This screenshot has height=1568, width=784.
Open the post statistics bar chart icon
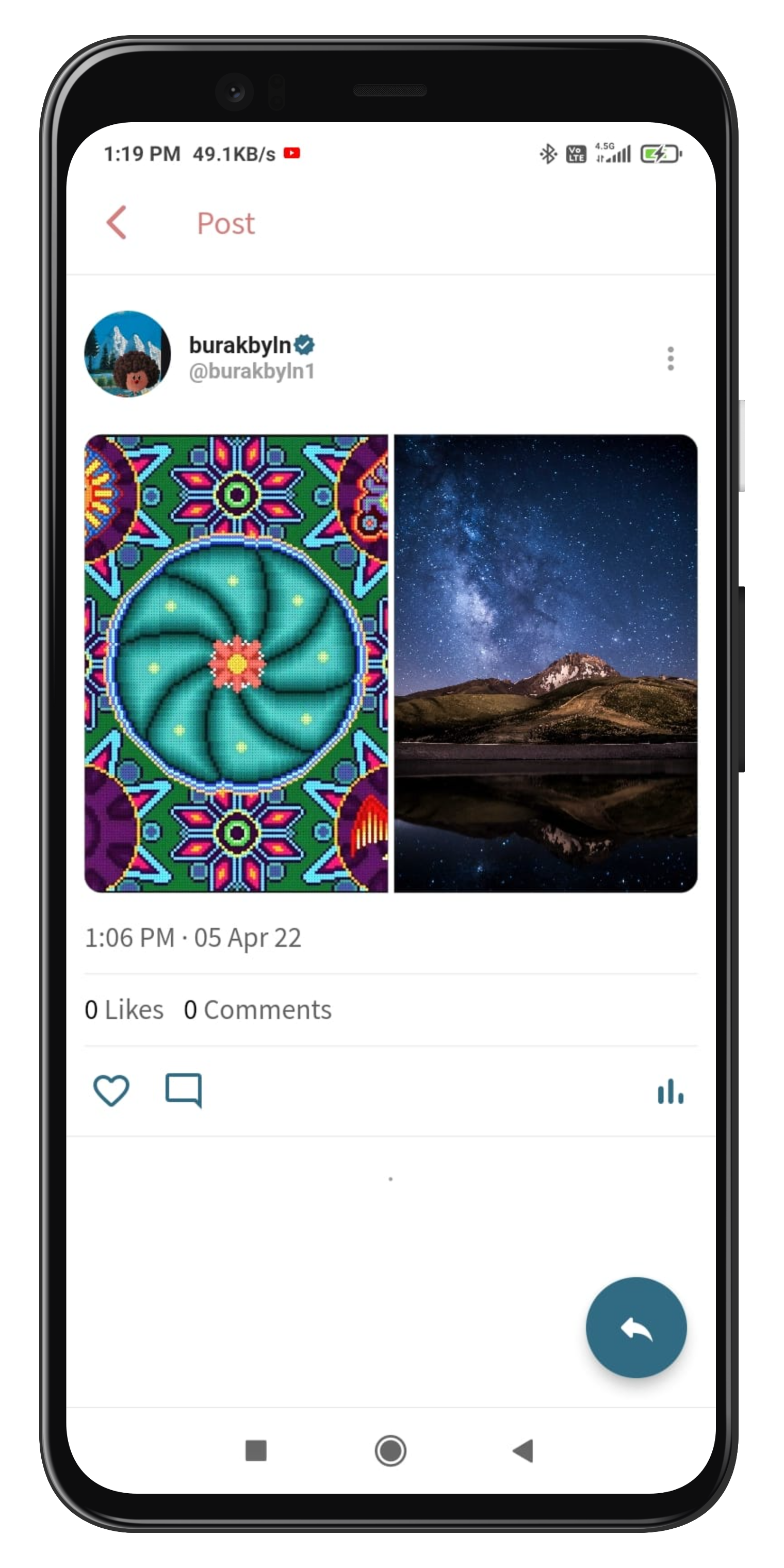(670, 1091)
